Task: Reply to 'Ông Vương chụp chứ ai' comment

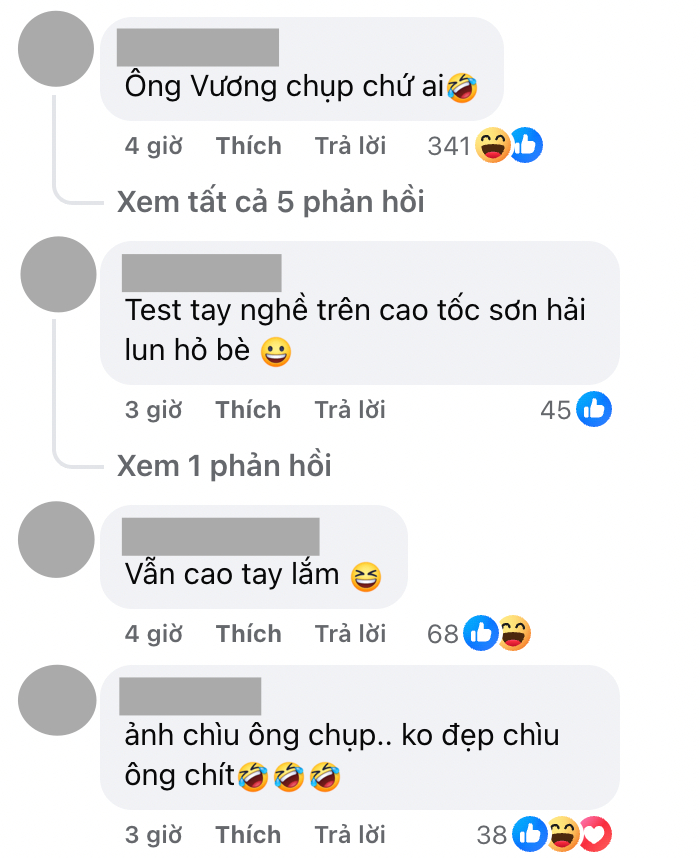Action: [x=350, y=146]
